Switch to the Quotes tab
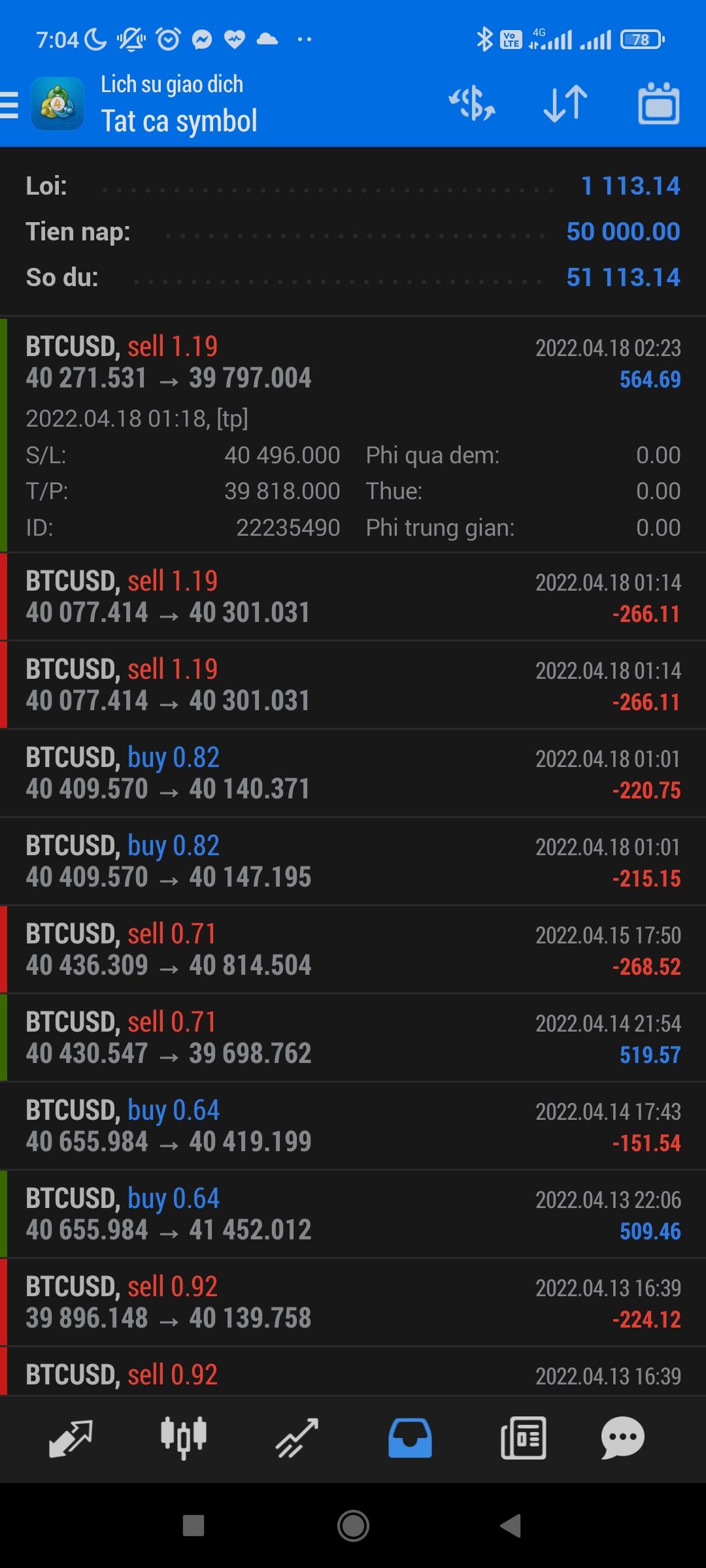 point(71,1438)
